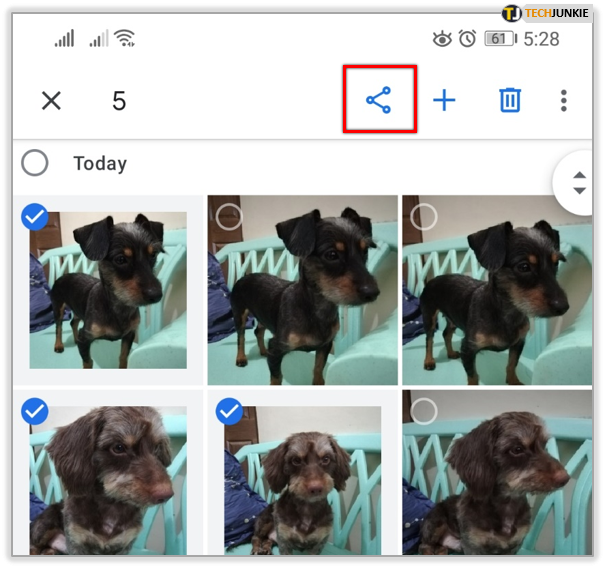
Task: Deselect the checked black puppy photo
Action: [x=35, y=217]
